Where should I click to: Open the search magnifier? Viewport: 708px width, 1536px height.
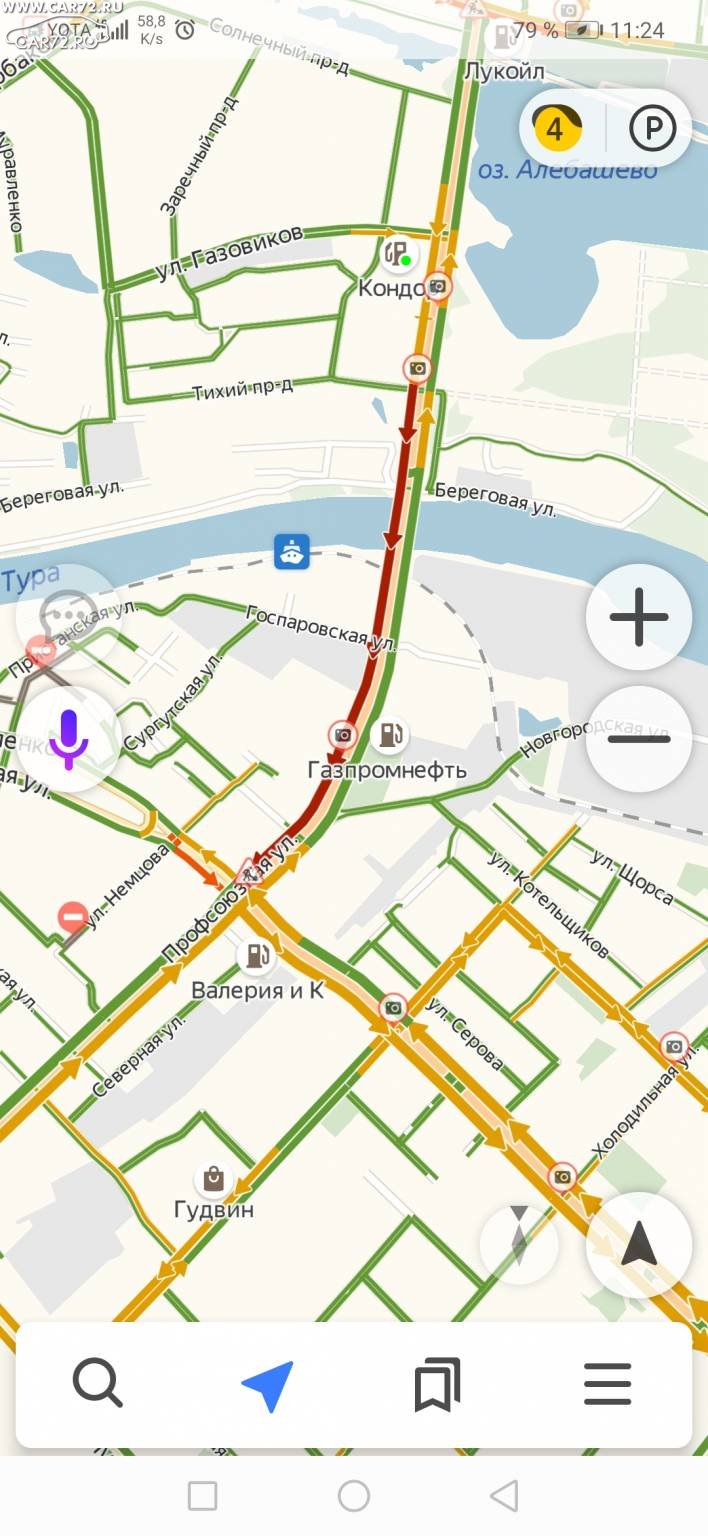click(x=98, y=1385)
